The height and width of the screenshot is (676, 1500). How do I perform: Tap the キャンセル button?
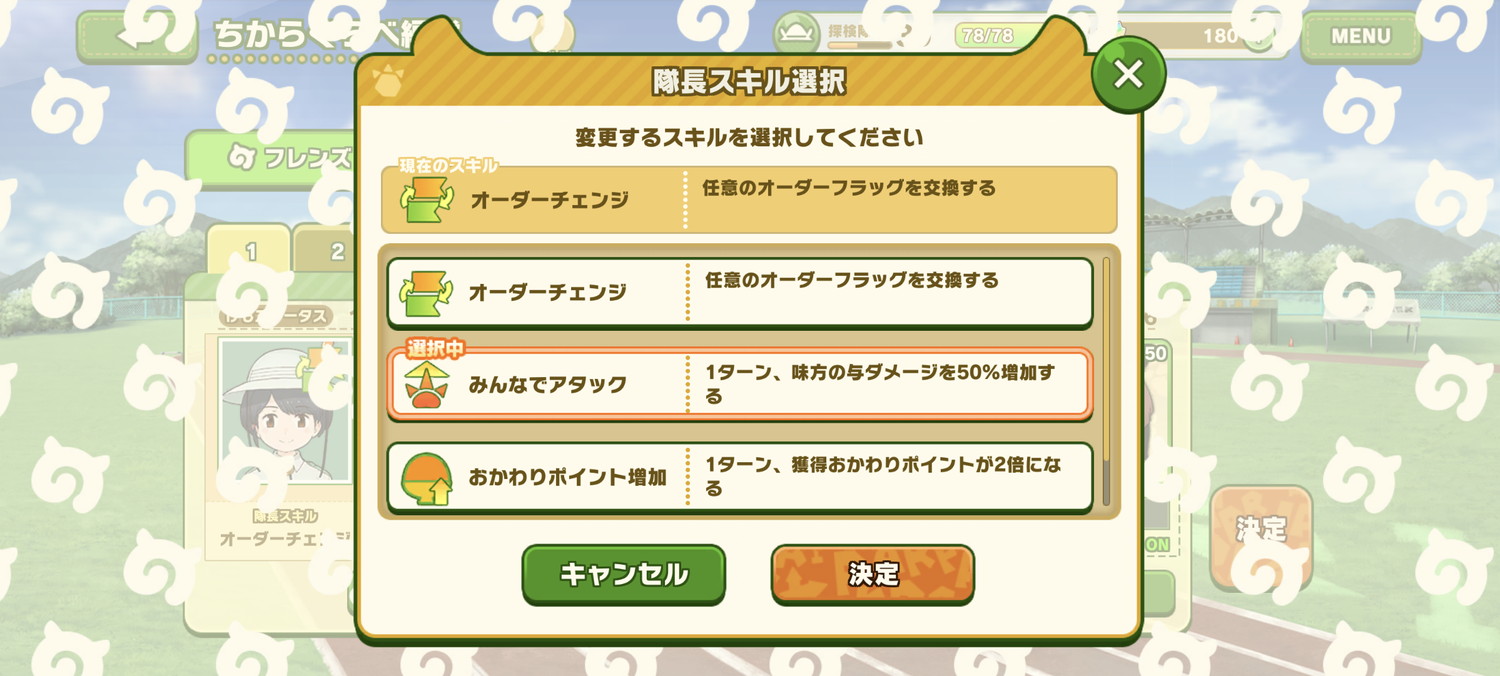[623, 574]
